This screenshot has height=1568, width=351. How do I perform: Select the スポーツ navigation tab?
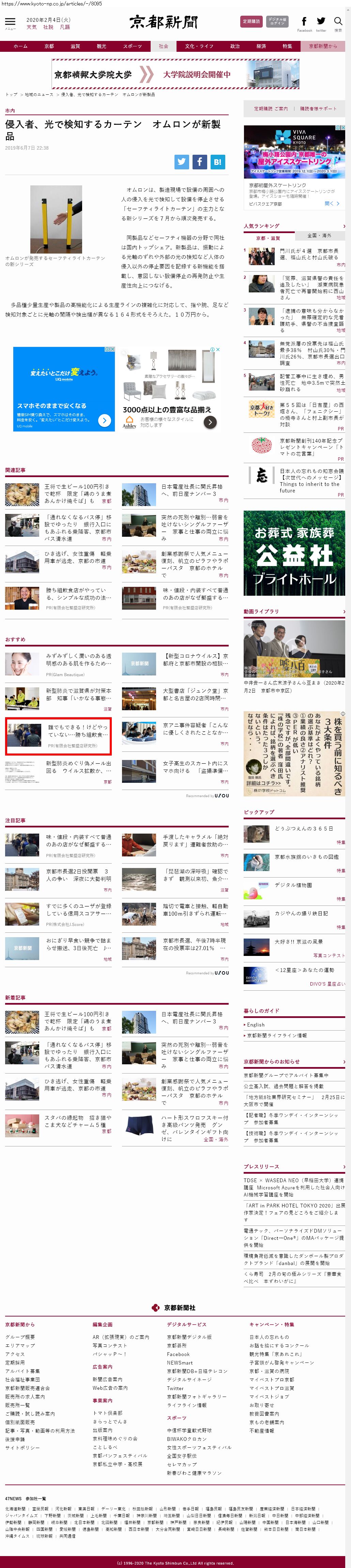click(x=132, y=46)
